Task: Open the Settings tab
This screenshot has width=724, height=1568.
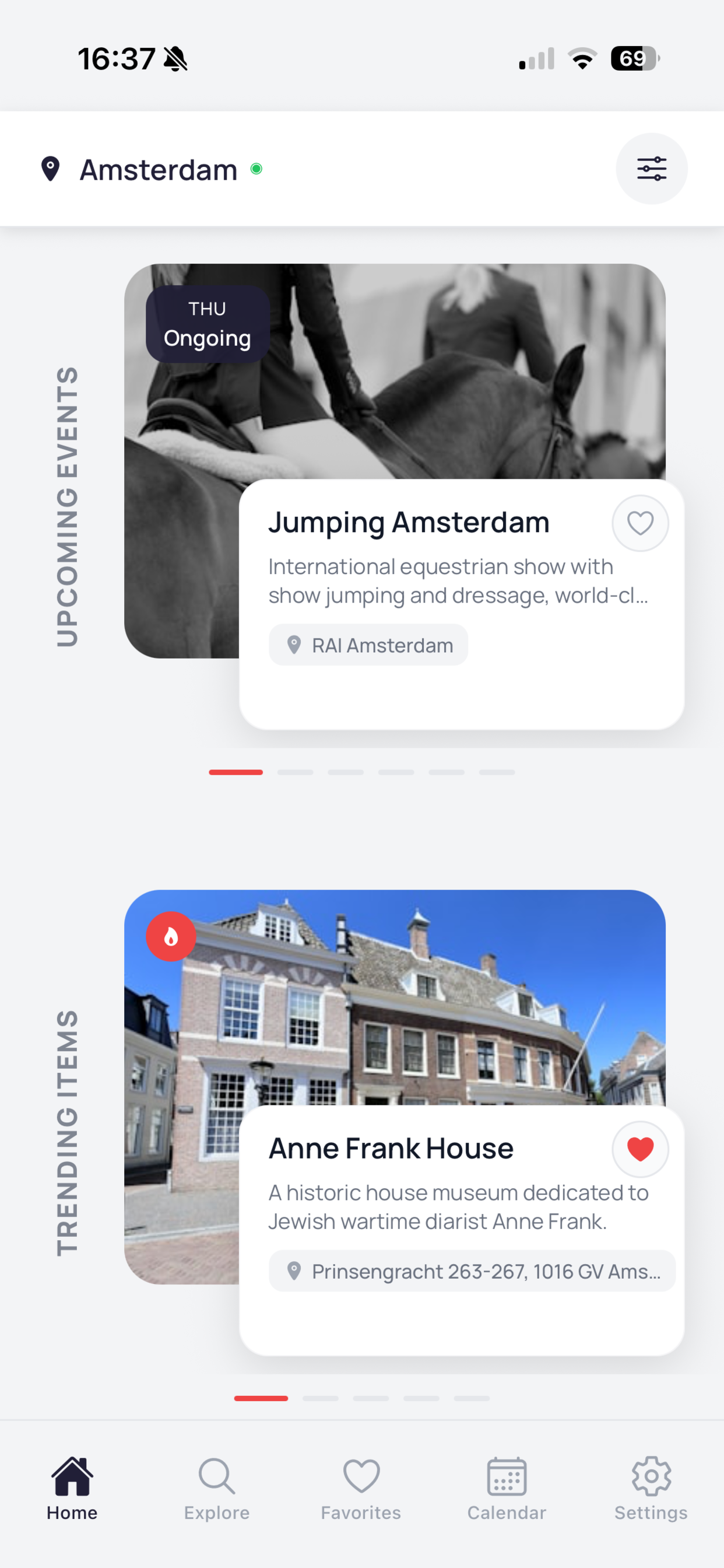Action: 651,1487
